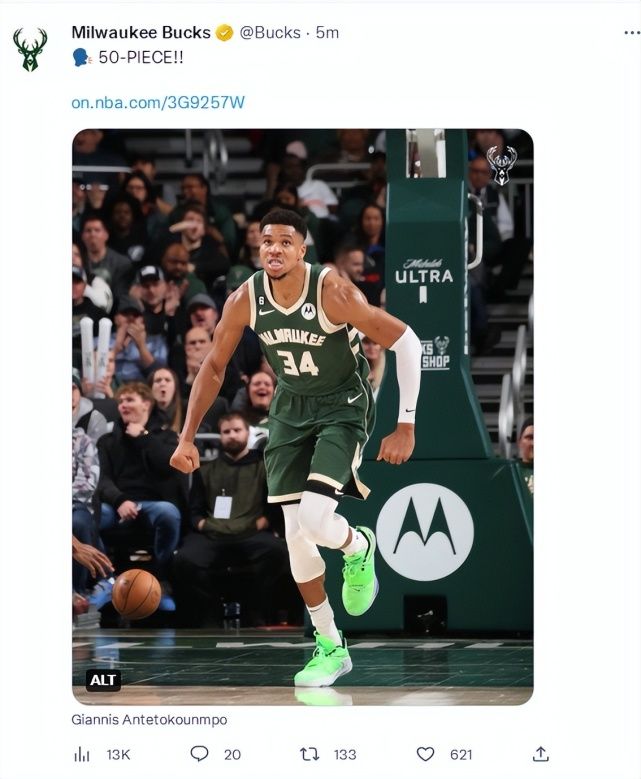View the attached photo full screen

302,400
